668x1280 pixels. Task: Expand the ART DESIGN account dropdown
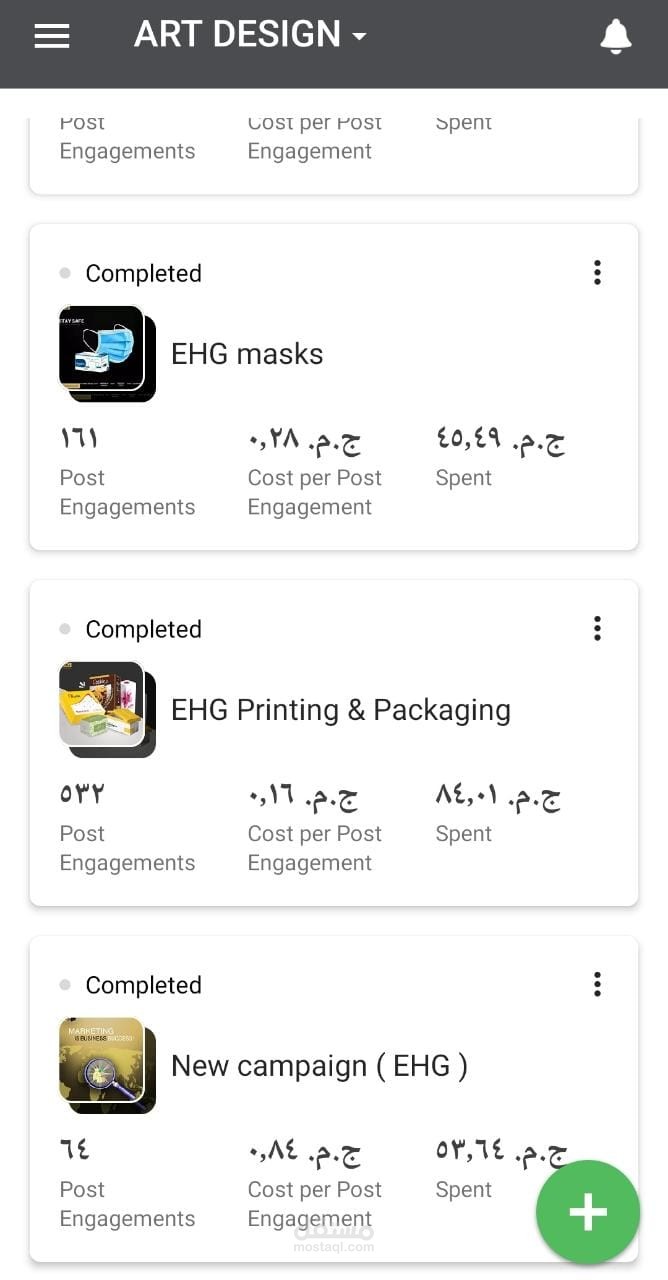pyautogui.click(x=250, y=36)
